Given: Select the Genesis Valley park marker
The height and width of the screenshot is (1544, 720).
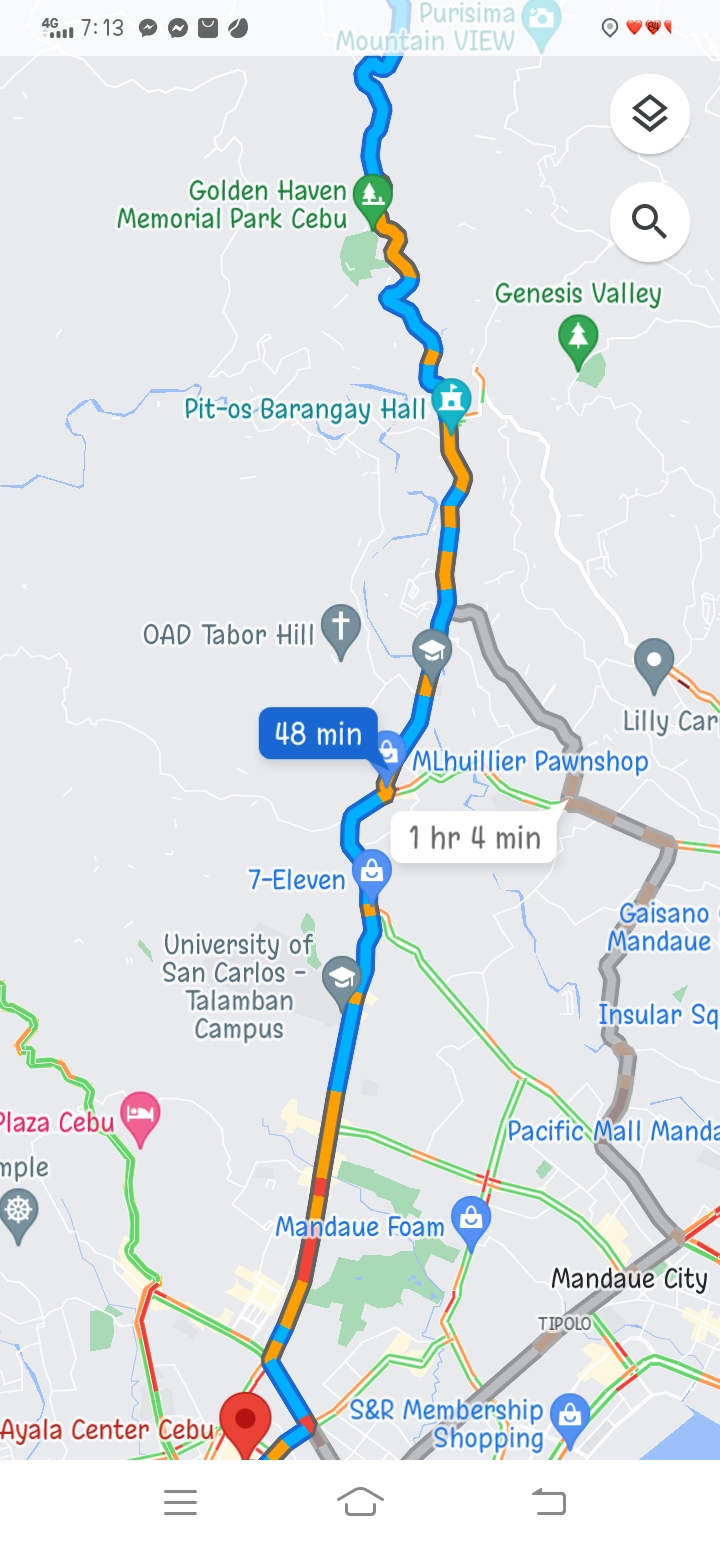Looking at the screenshot, I should click(x=577, y=335).
